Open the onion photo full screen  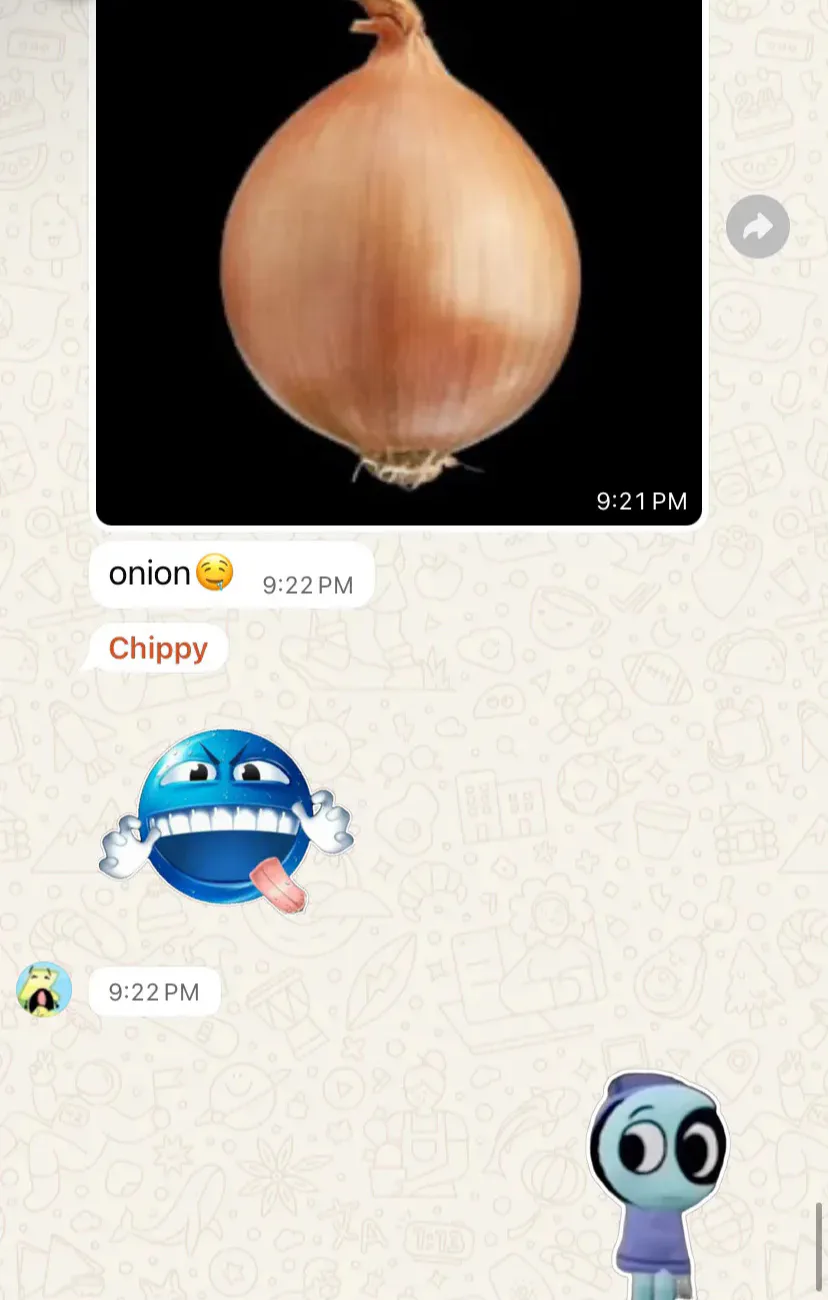coord(400,260)
